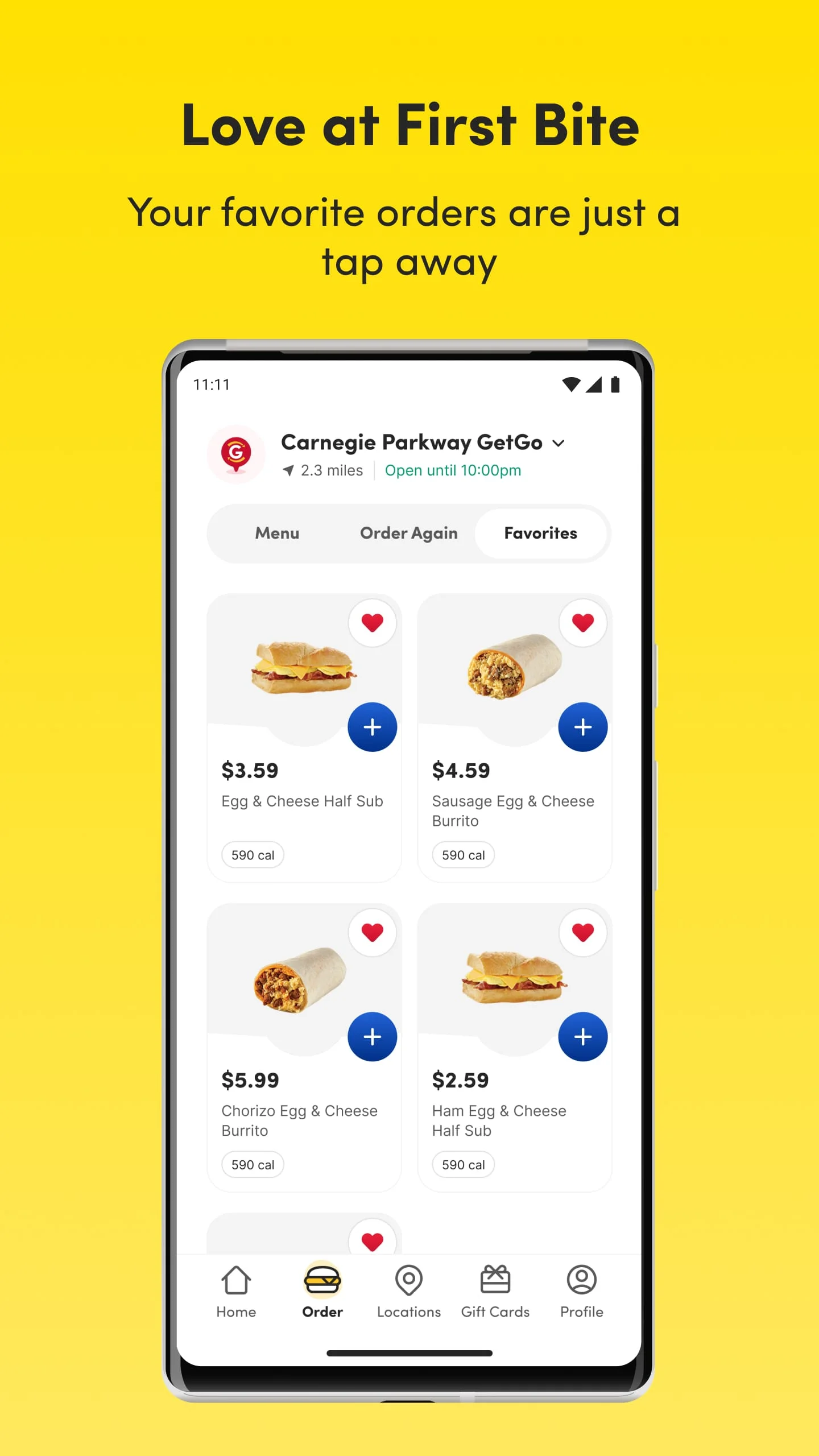Image resolution: width=819 pixels, height=1456 pixels.
Task: Unfavorite the Ham Egg & Cheese Half Sub
Action: (582, 933)
